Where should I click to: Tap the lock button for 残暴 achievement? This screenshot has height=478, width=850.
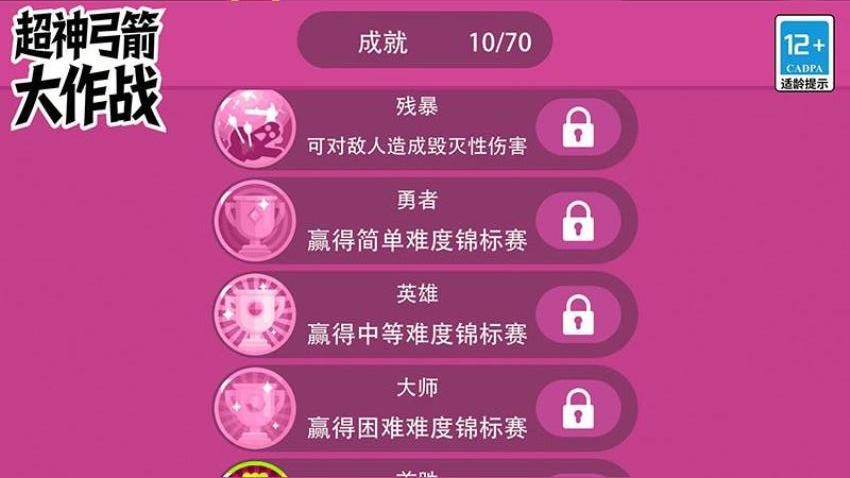578,128
